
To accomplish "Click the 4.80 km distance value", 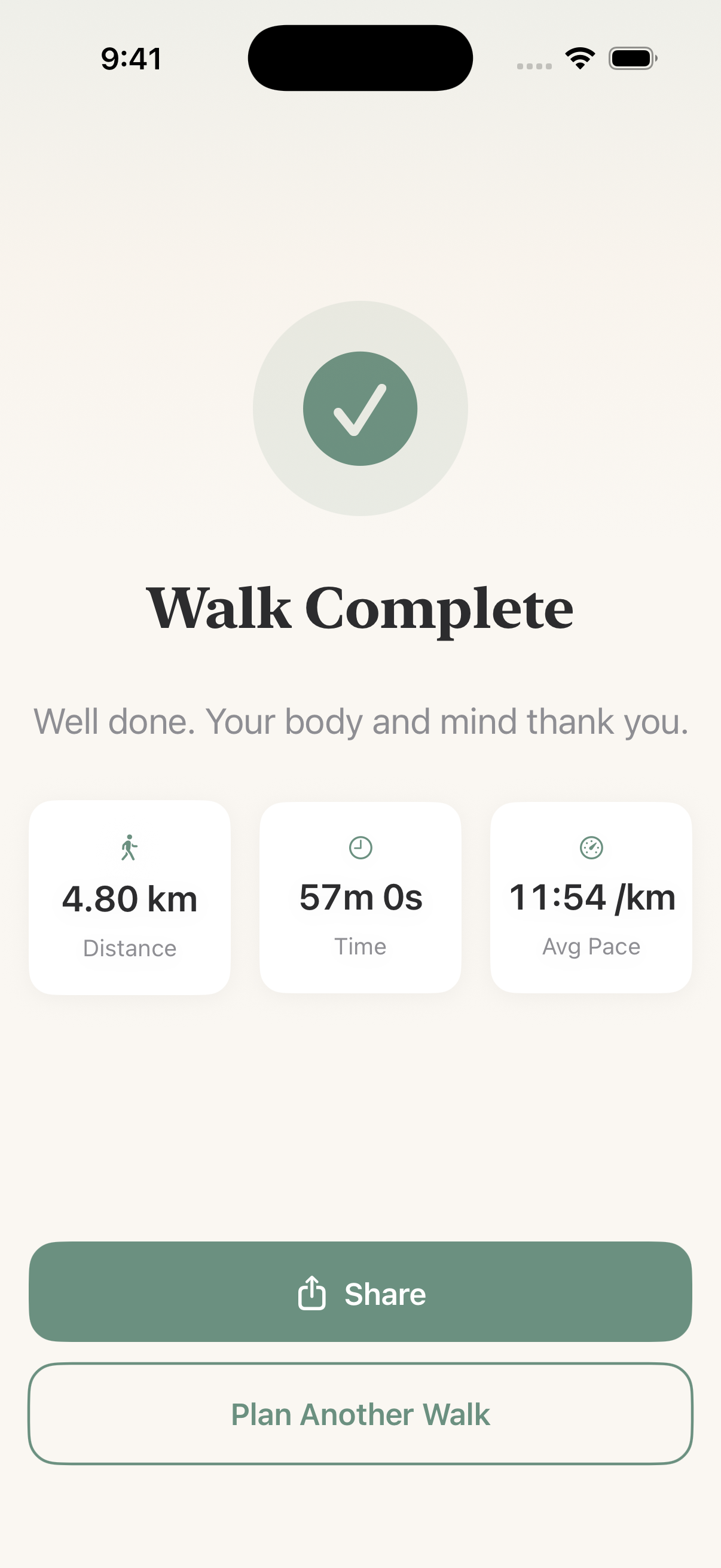I will pyautogui.click(x=130, y=899).
